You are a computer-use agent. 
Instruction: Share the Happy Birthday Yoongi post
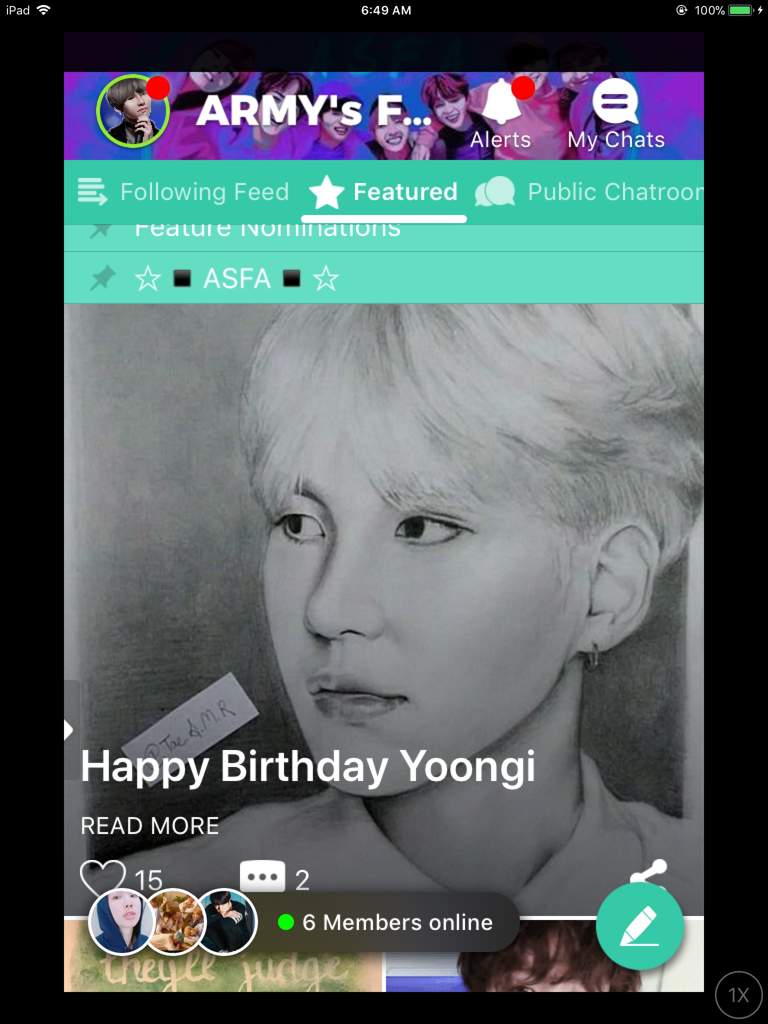coord(648,872)
